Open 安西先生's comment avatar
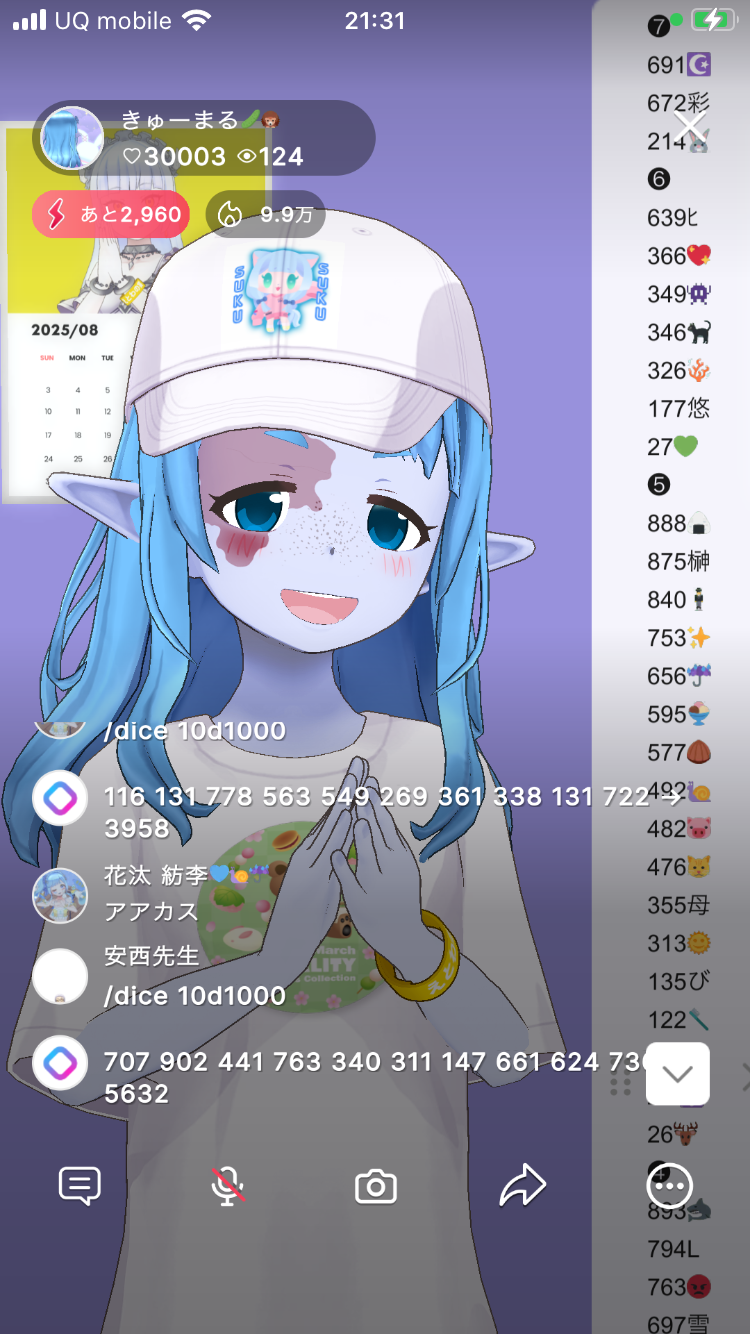 click(60, 976)
